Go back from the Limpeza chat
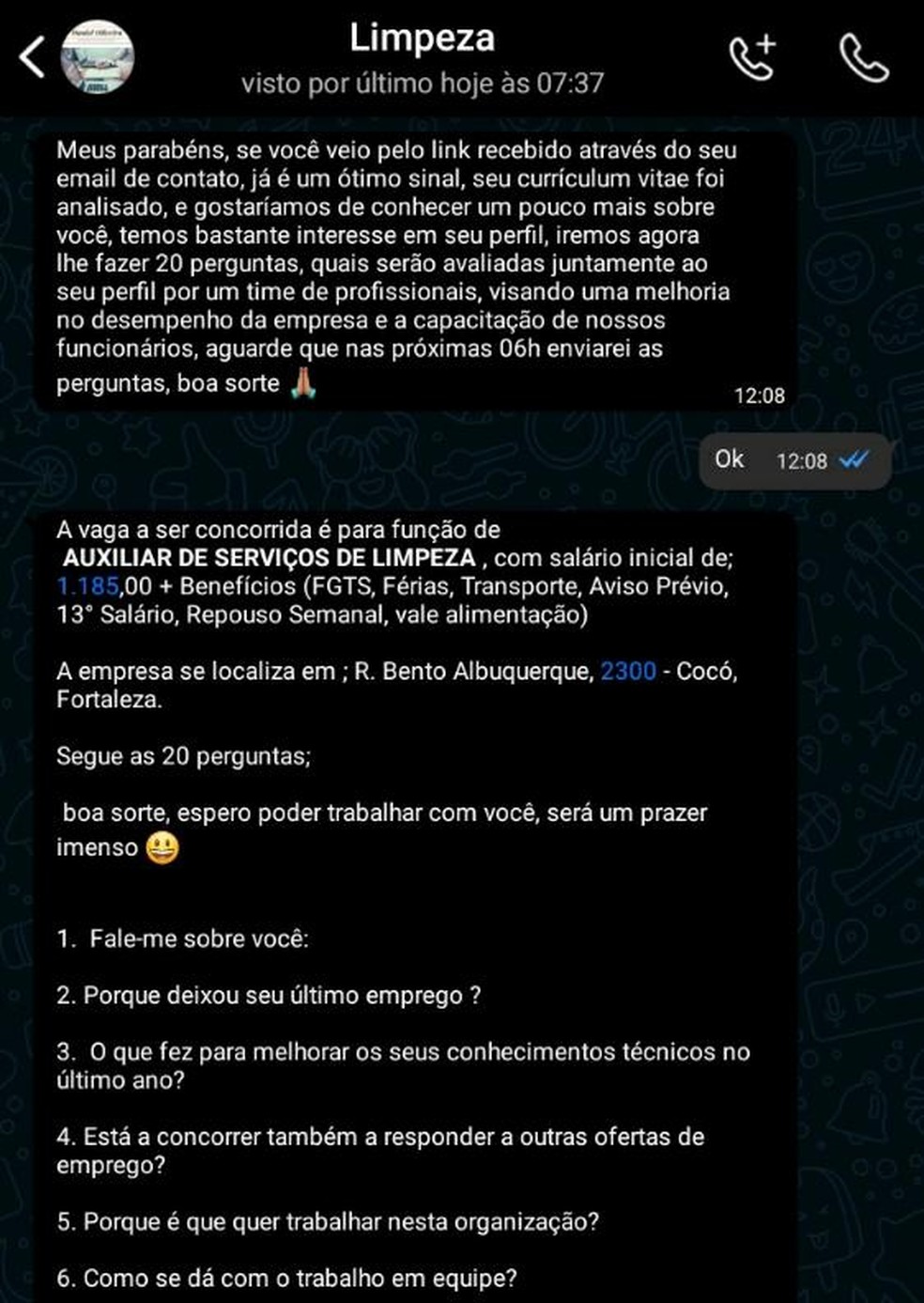 tap(32, 57)
